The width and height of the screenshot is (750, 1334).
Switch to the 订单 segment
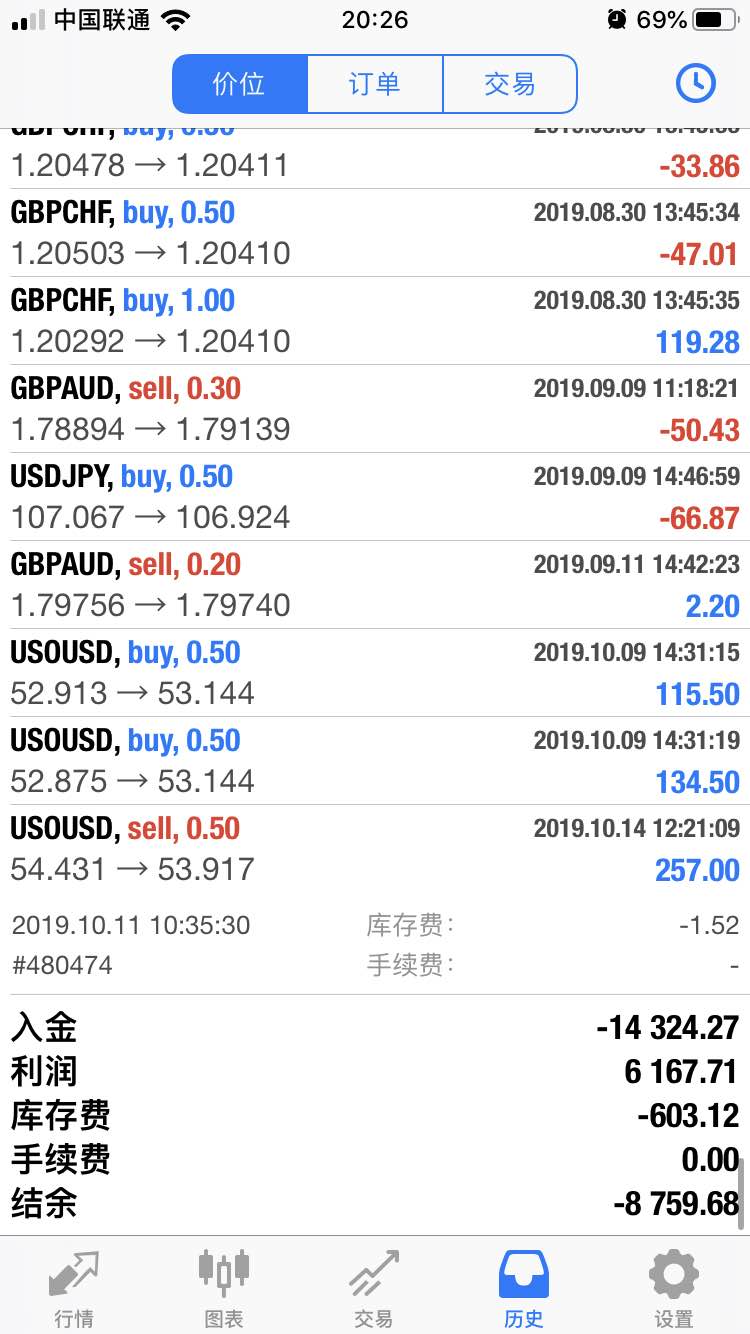tap(374, 84)
